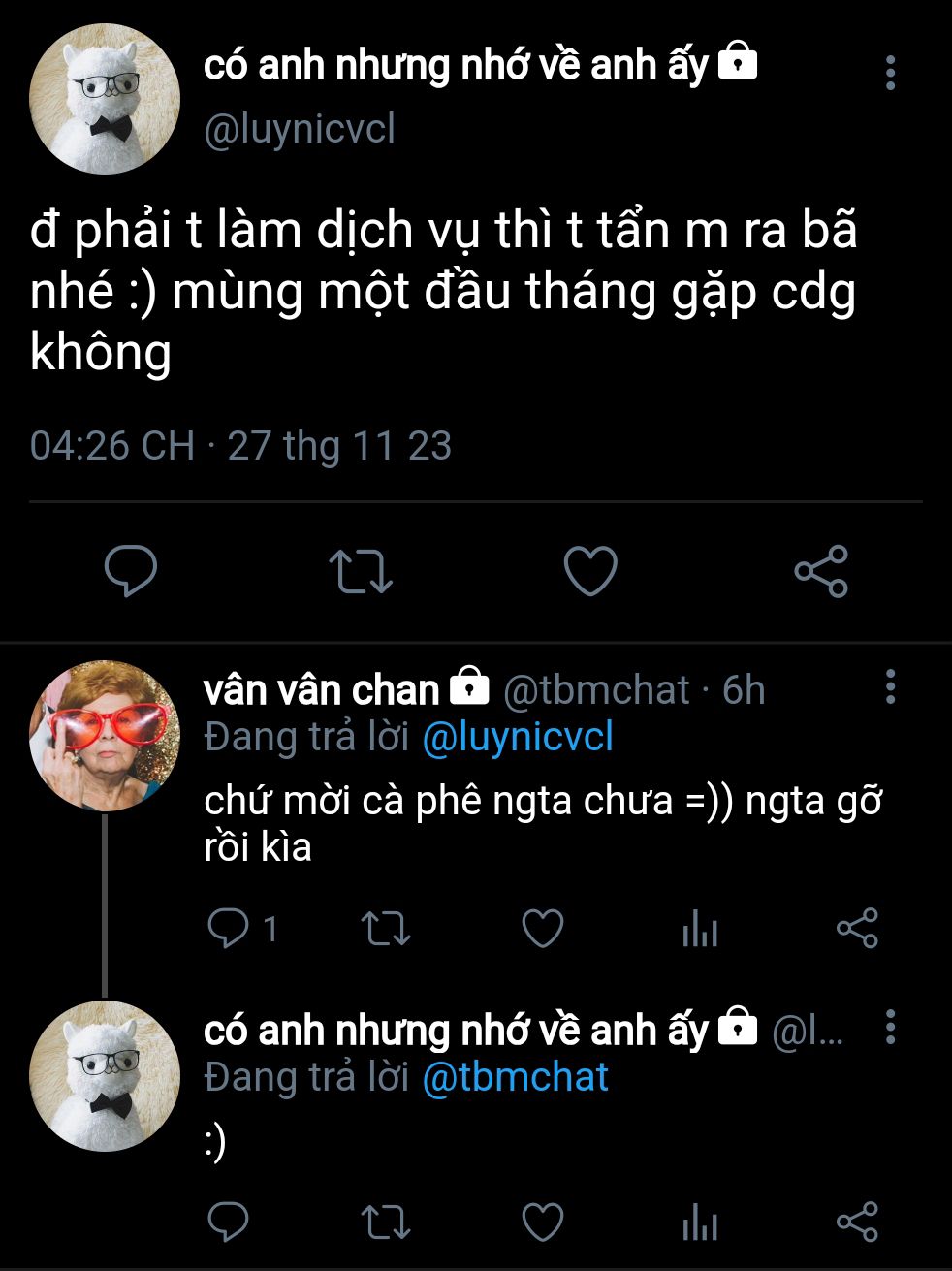The height and width of the screenshot is (1271, 952).
Task: Like the main tweet
Action: click(590, 570)
